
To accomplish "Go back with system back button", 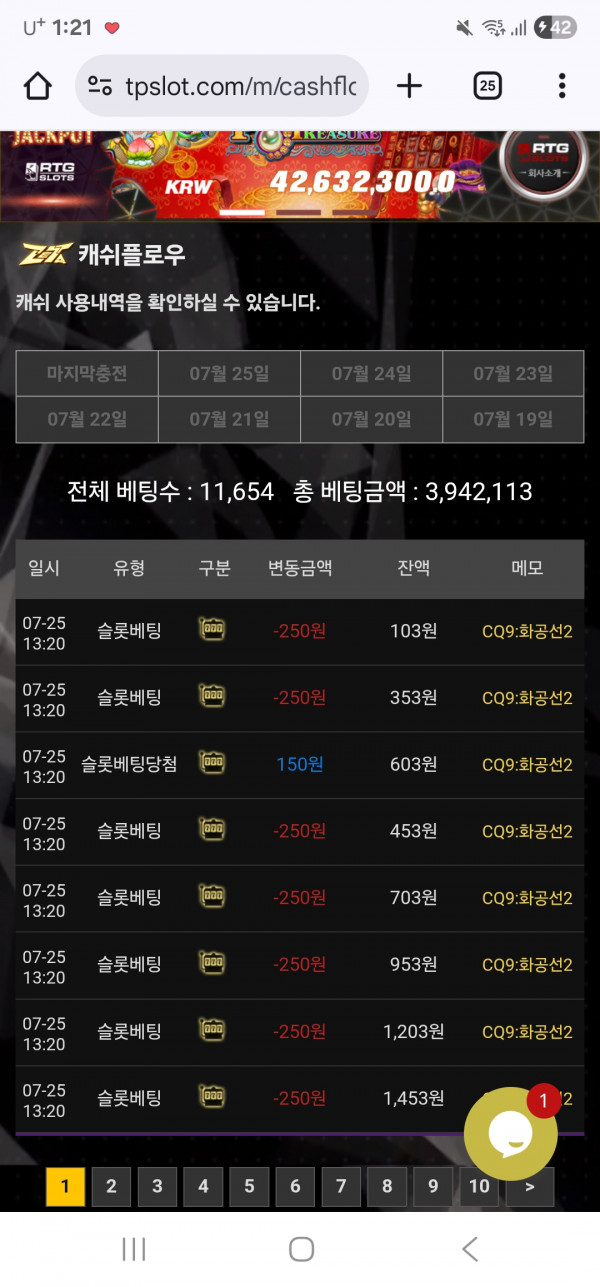I will [x=469, y=1248].
